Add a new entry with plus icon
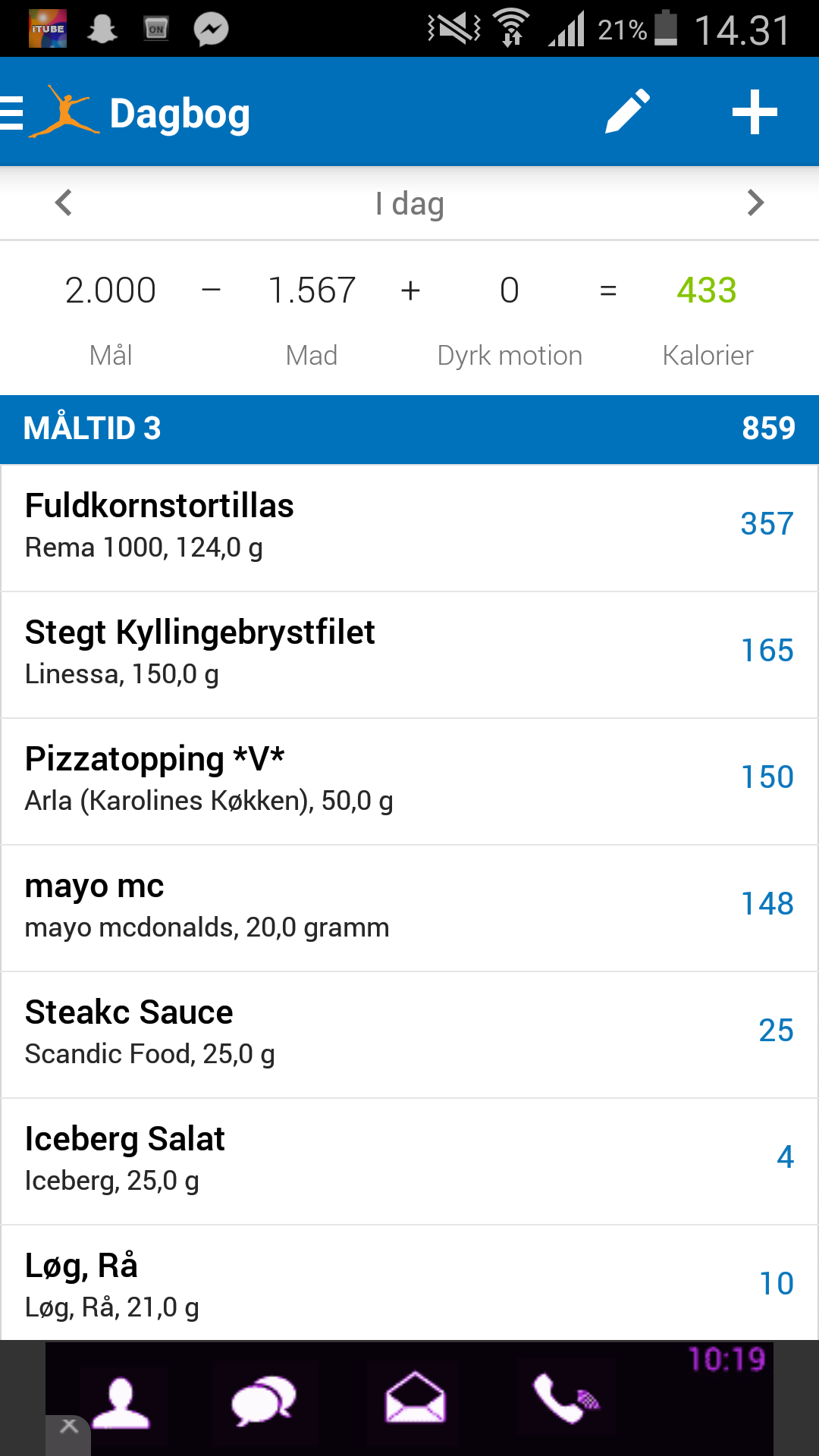 [x=755, y=112]
